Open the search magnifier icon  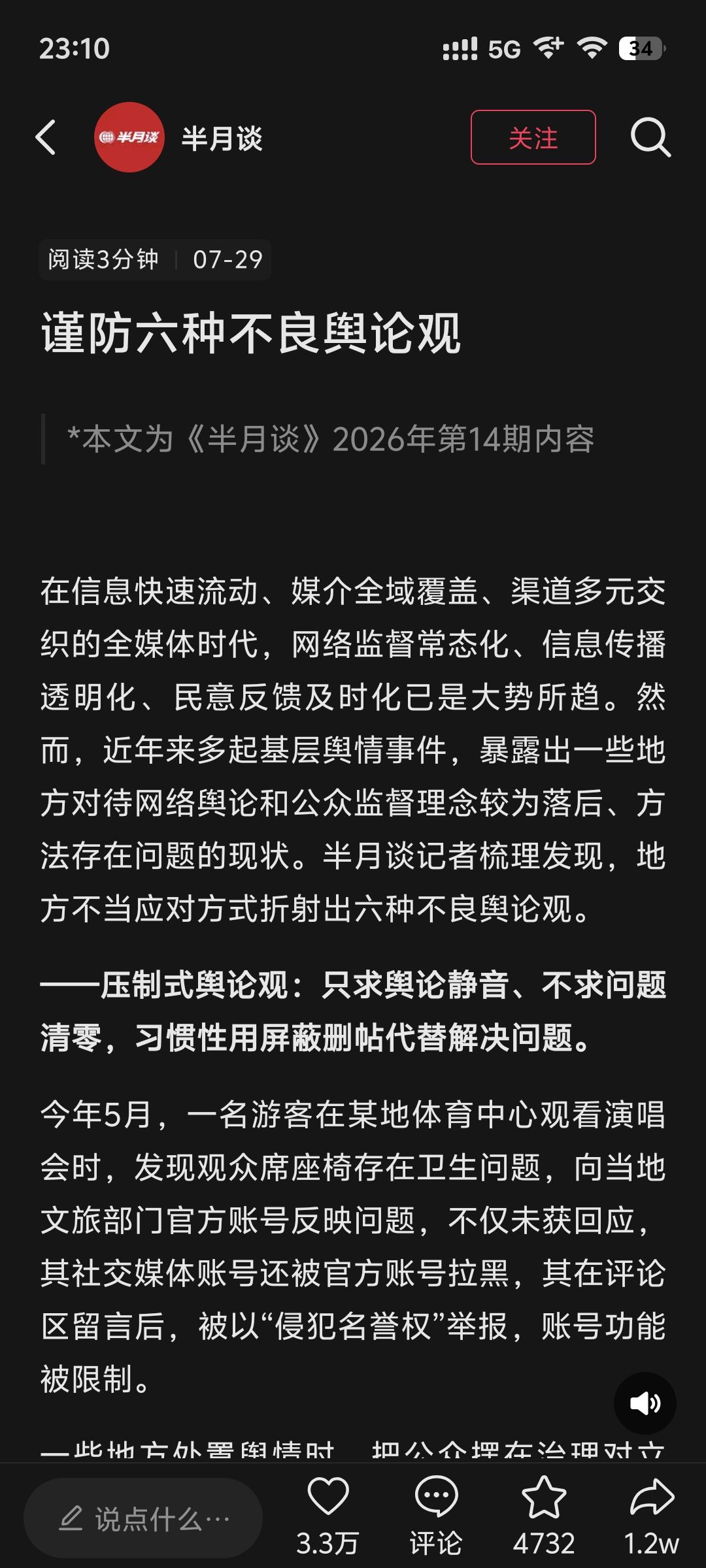click(650, 137)
